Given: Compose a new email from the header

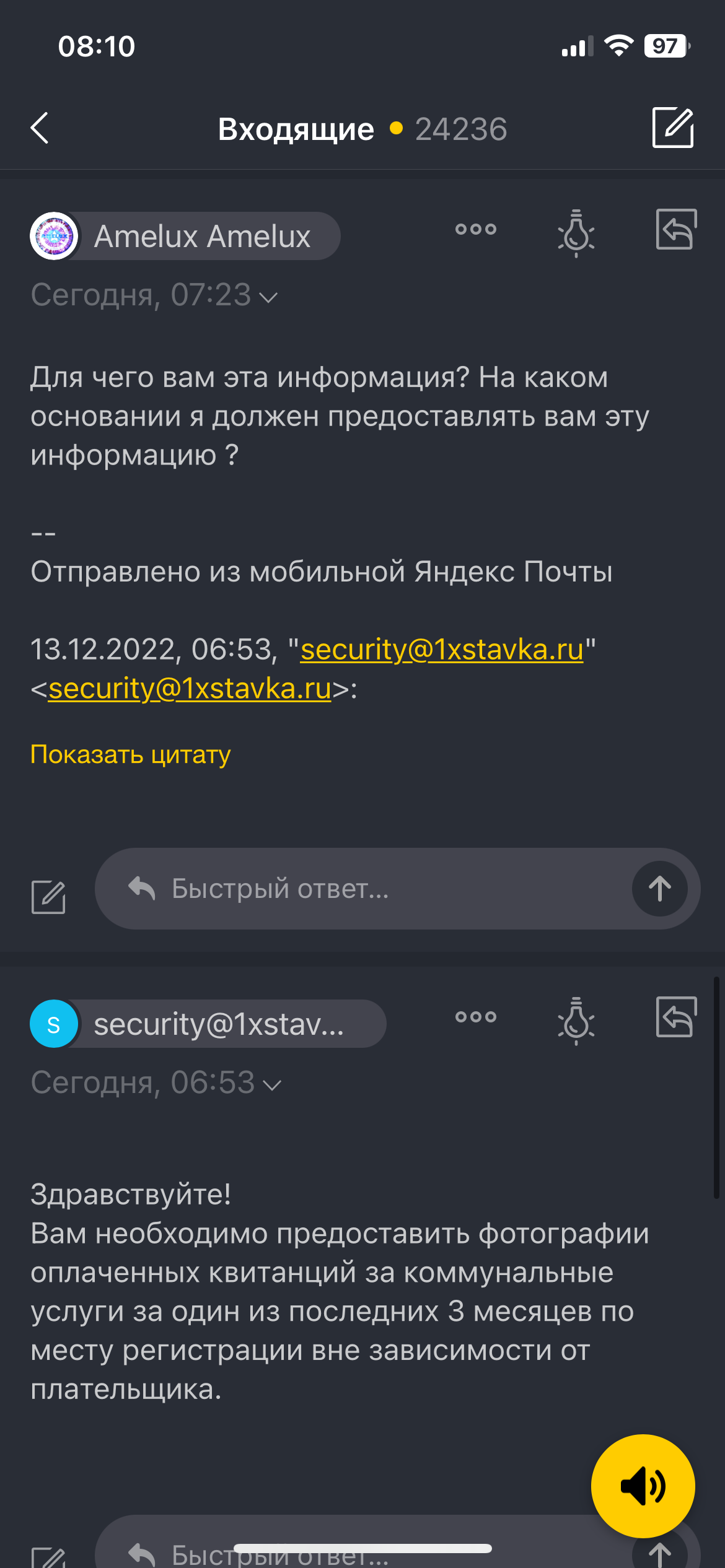Looking at the screenshot, I should coord(673,128).
